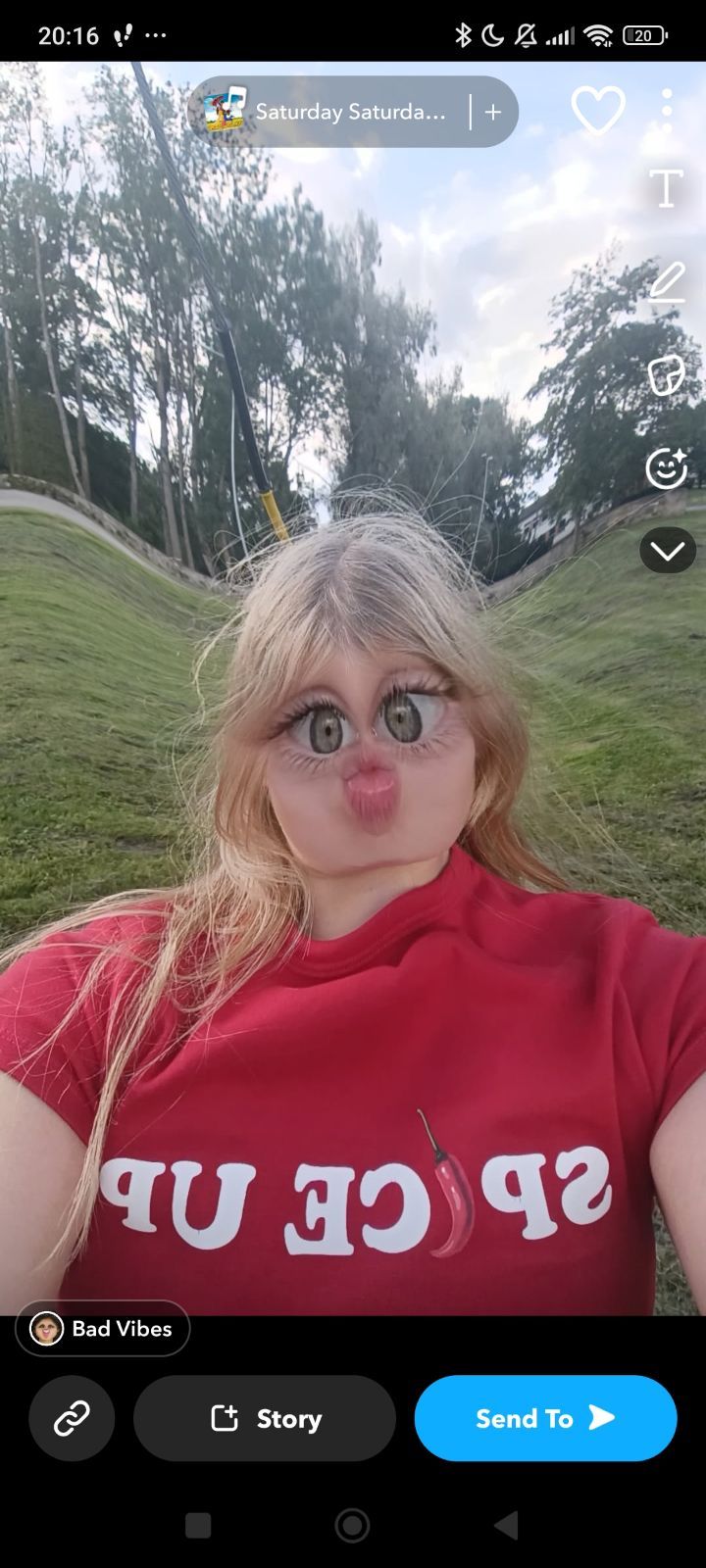This screenshot has height=1568, width=706.
Task: Tap the Send To button
Action: click(545, 1418)
